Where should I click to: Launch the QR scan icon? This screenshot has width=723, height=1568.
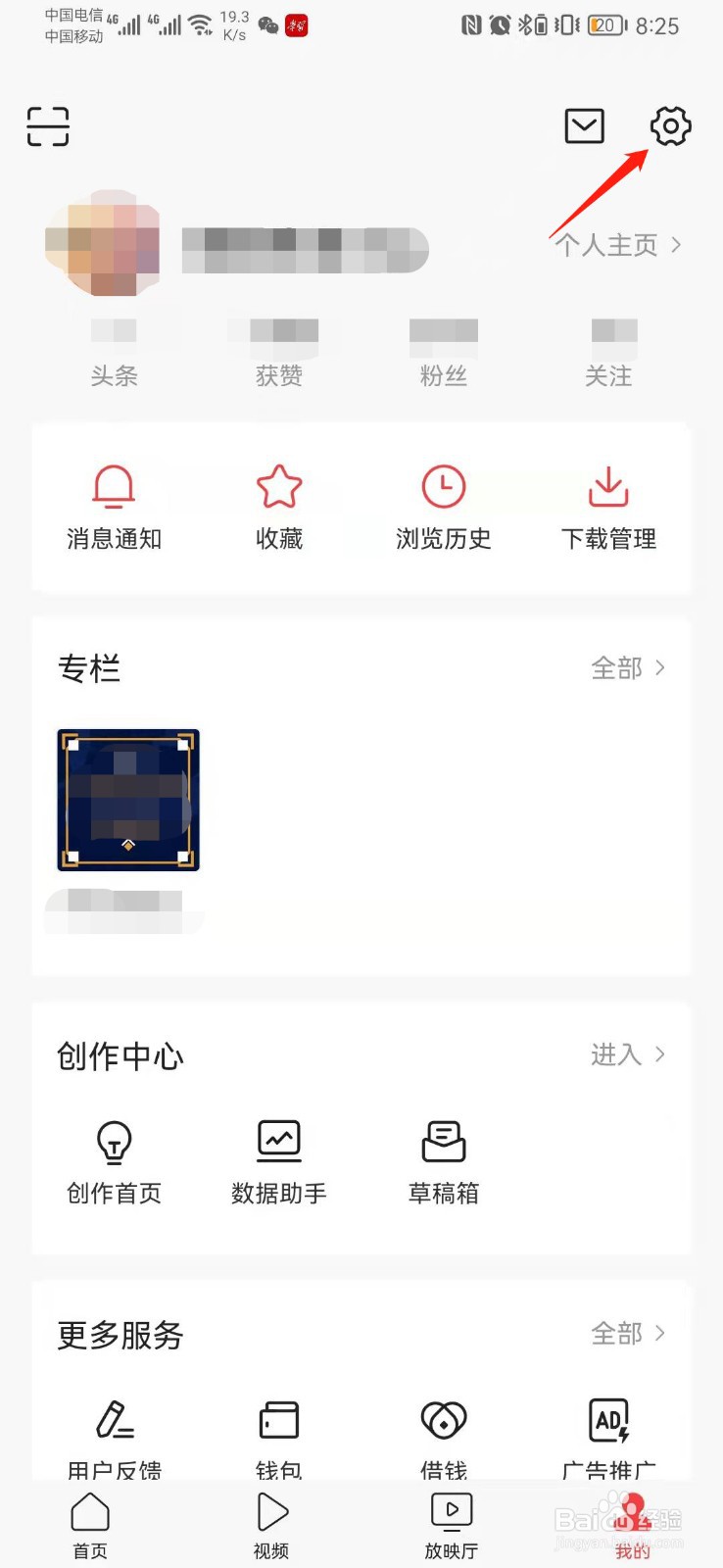[48, 126]
